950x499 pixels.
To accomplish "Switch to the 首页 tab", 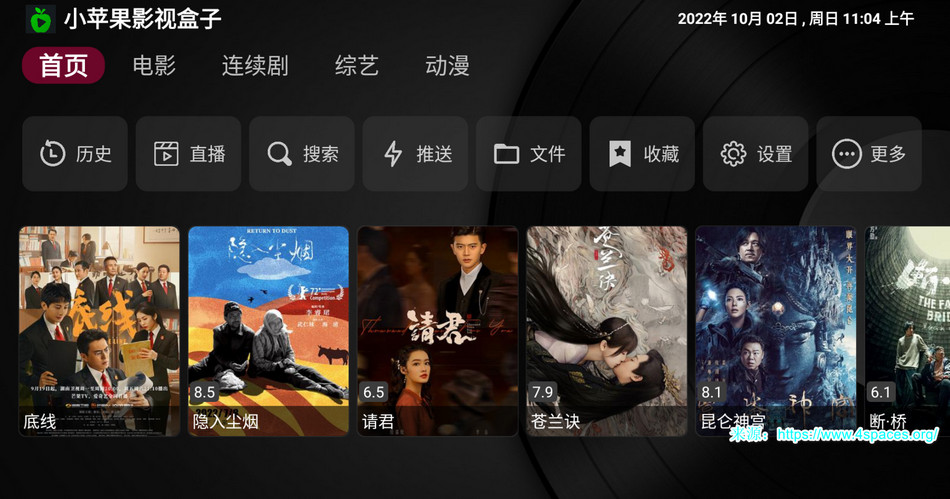I will (x=63, y=66).
